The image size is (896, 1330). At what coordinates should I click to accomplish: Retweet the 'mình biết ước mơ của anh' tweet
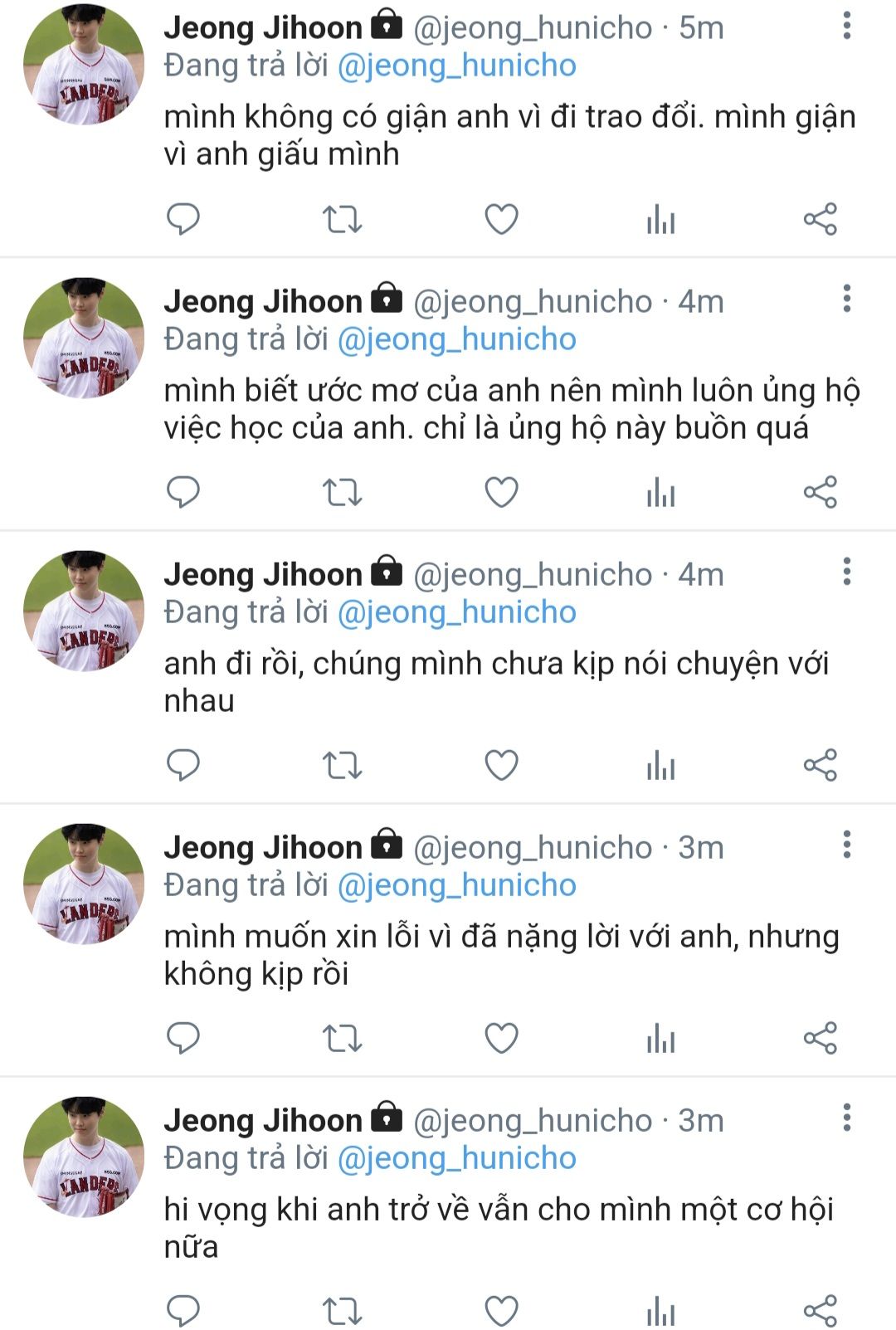click(342, 492)
